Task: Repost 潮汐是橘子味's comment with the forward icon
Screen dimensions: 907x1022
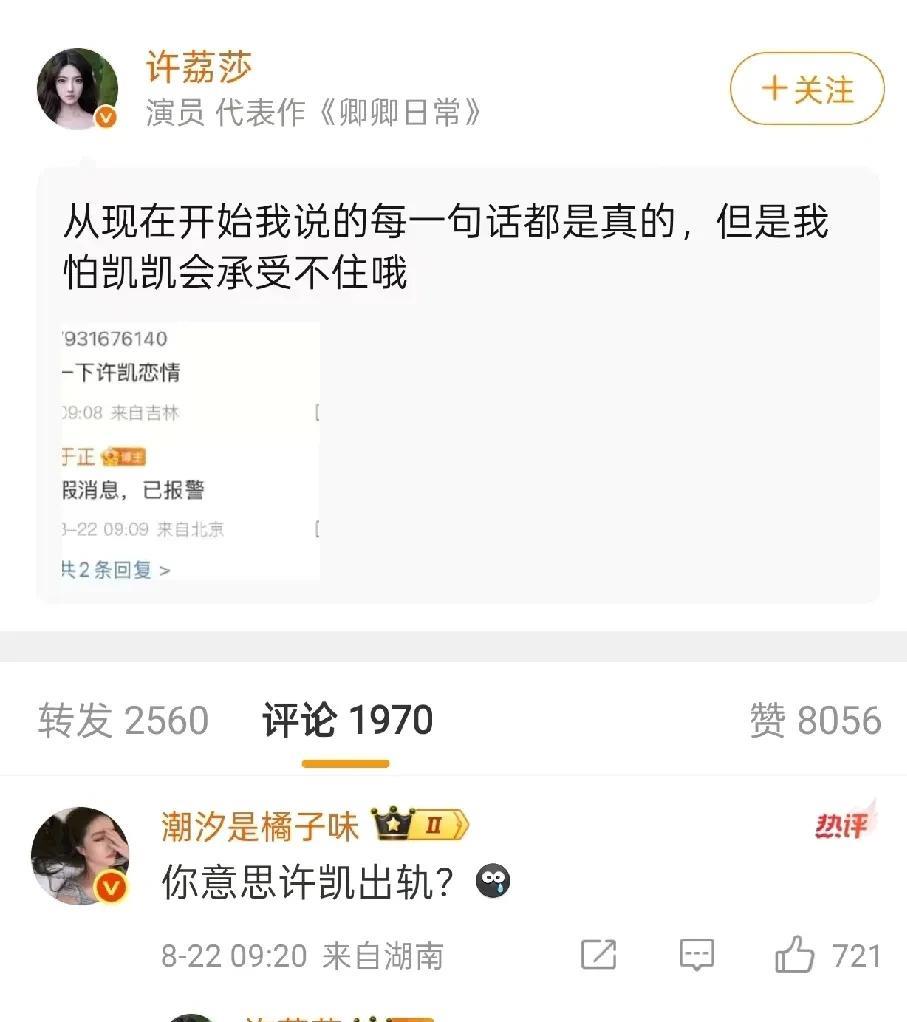Action: (x=598, y=956)
